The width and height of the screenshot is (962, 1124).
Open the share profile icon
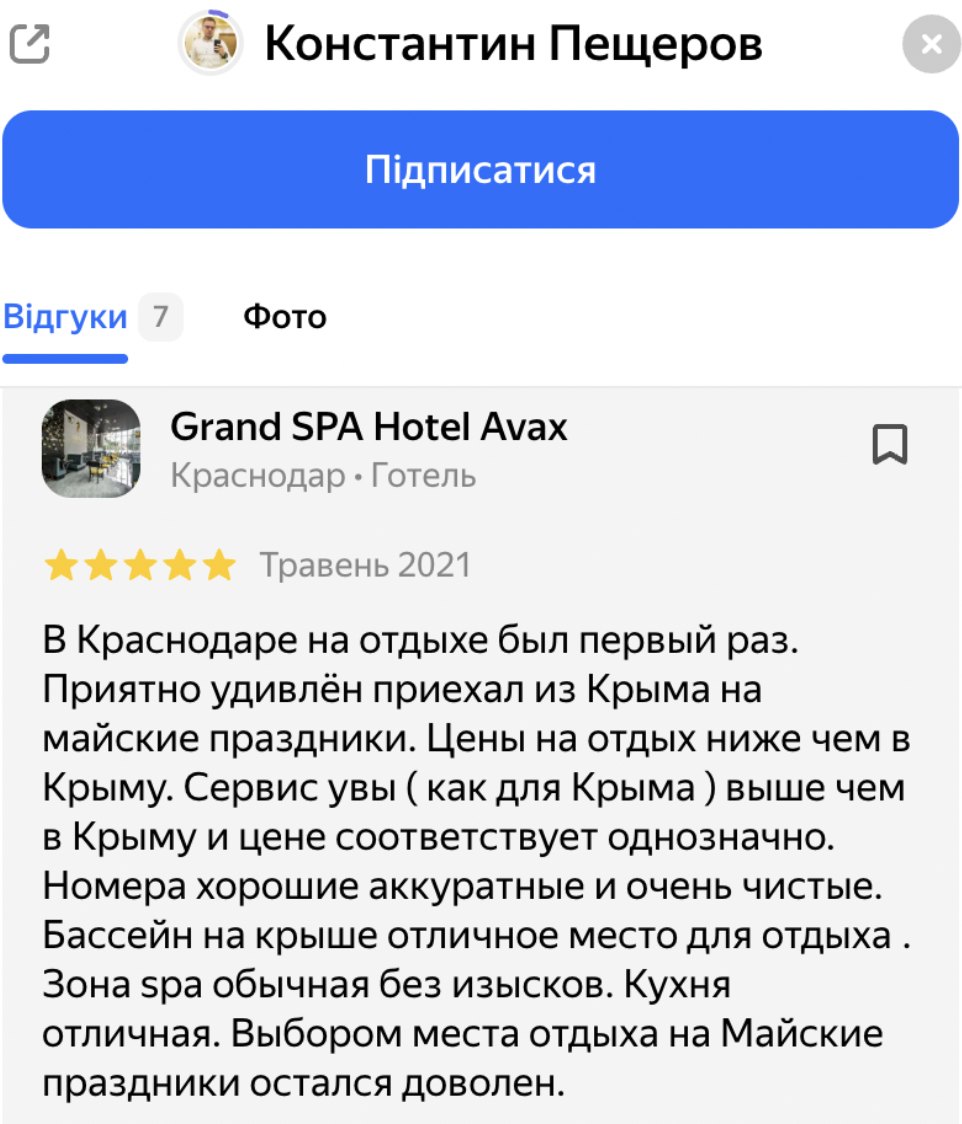point(30,43)
